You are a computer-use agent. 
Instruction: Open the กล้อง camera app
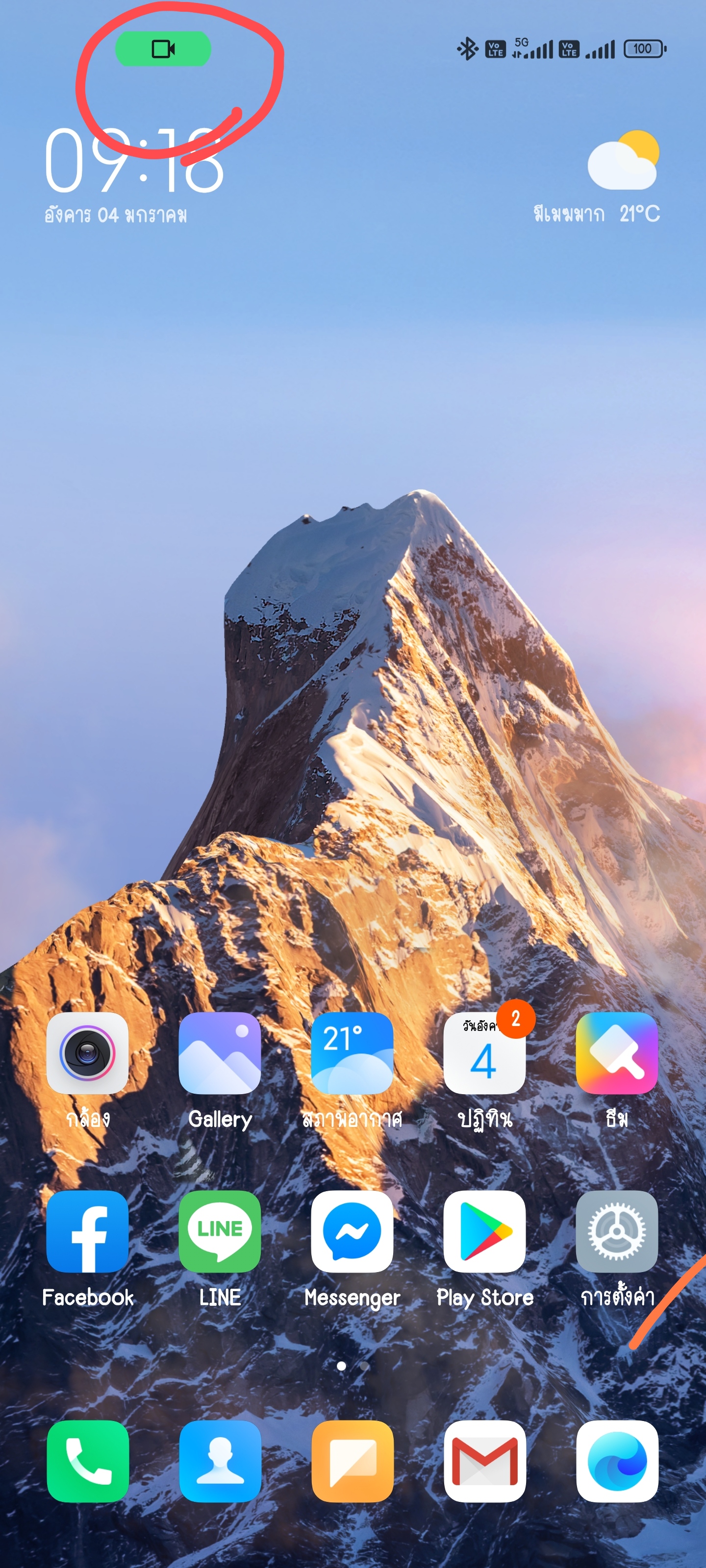pos(88,1053)
